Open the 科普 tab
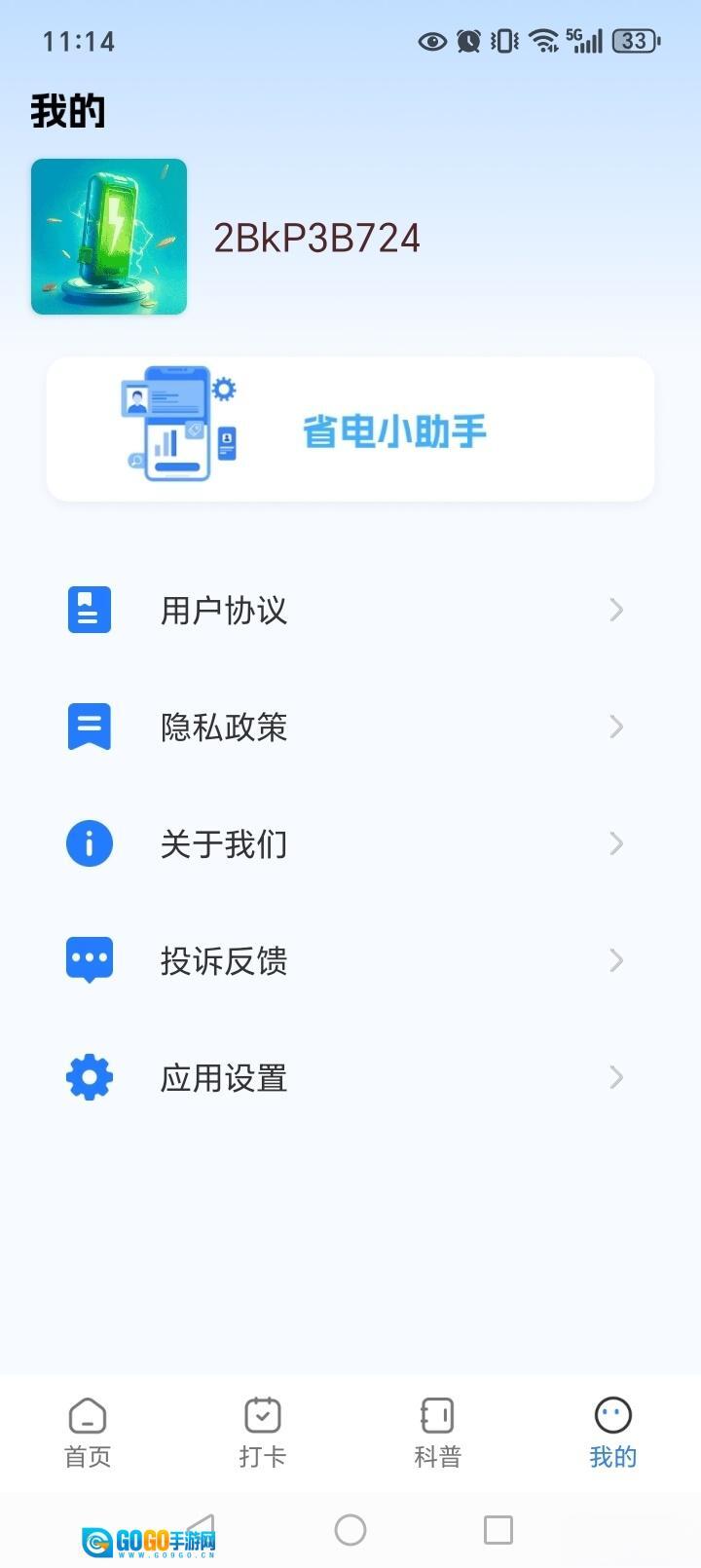This screenshot has height=1568, width=701. pyautogui.click(x=437, y=1434)
